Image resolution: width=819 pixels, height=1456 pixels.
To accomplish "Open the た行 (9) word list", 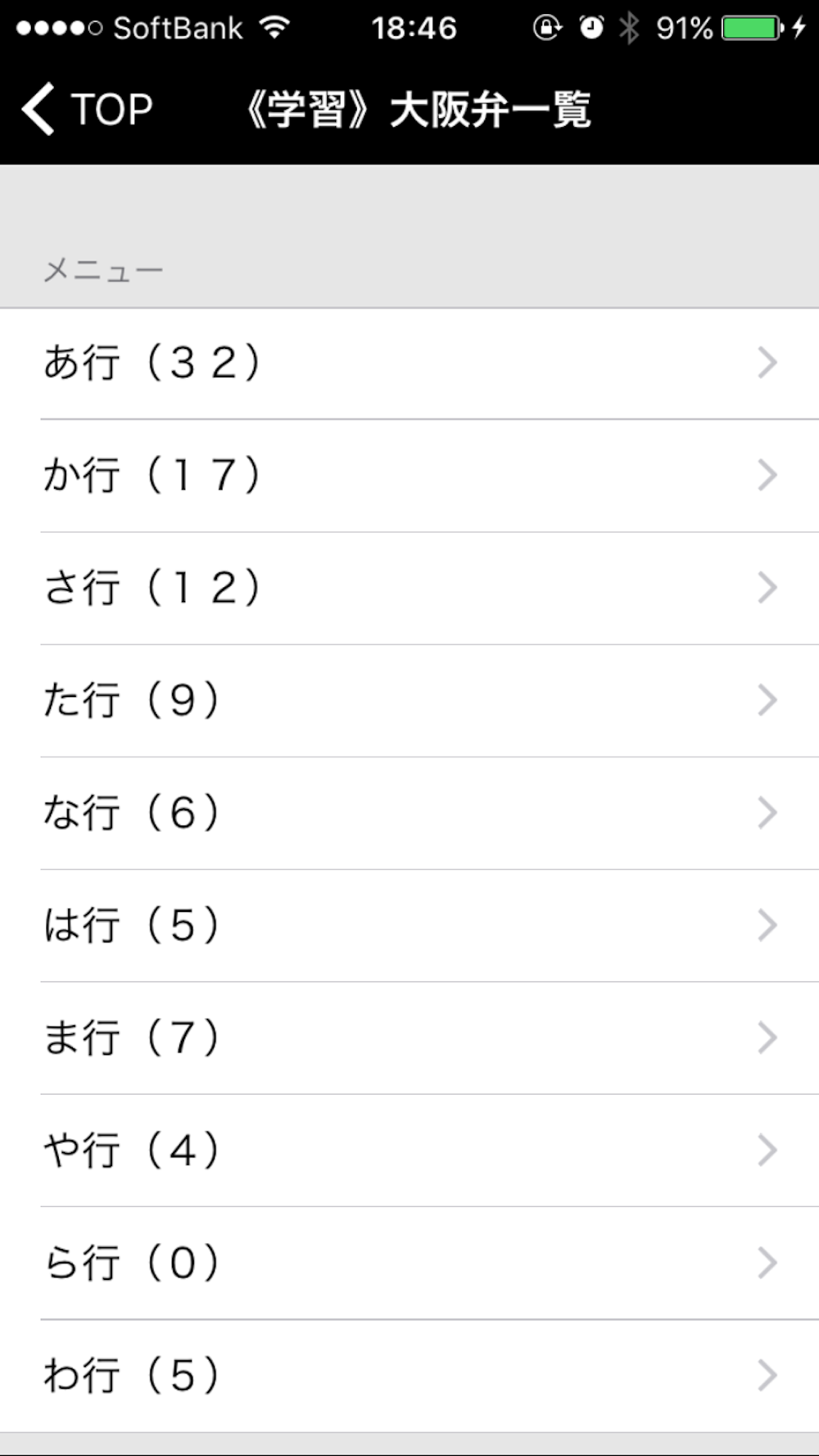I will point(409,700).
